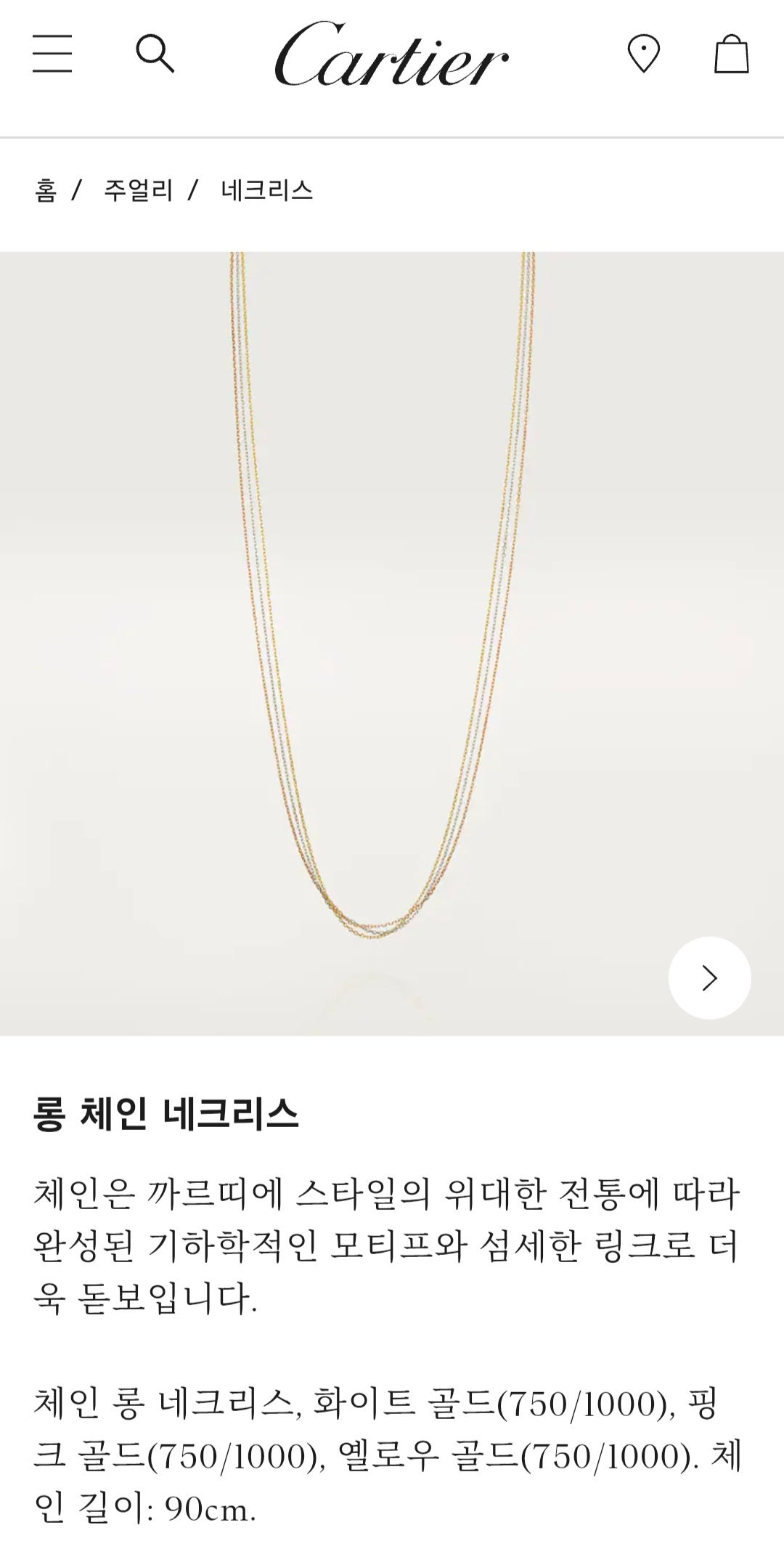Go to the Cartier home logo
Viewport: 784px width, 1549px height.
[x=391, y=55]
